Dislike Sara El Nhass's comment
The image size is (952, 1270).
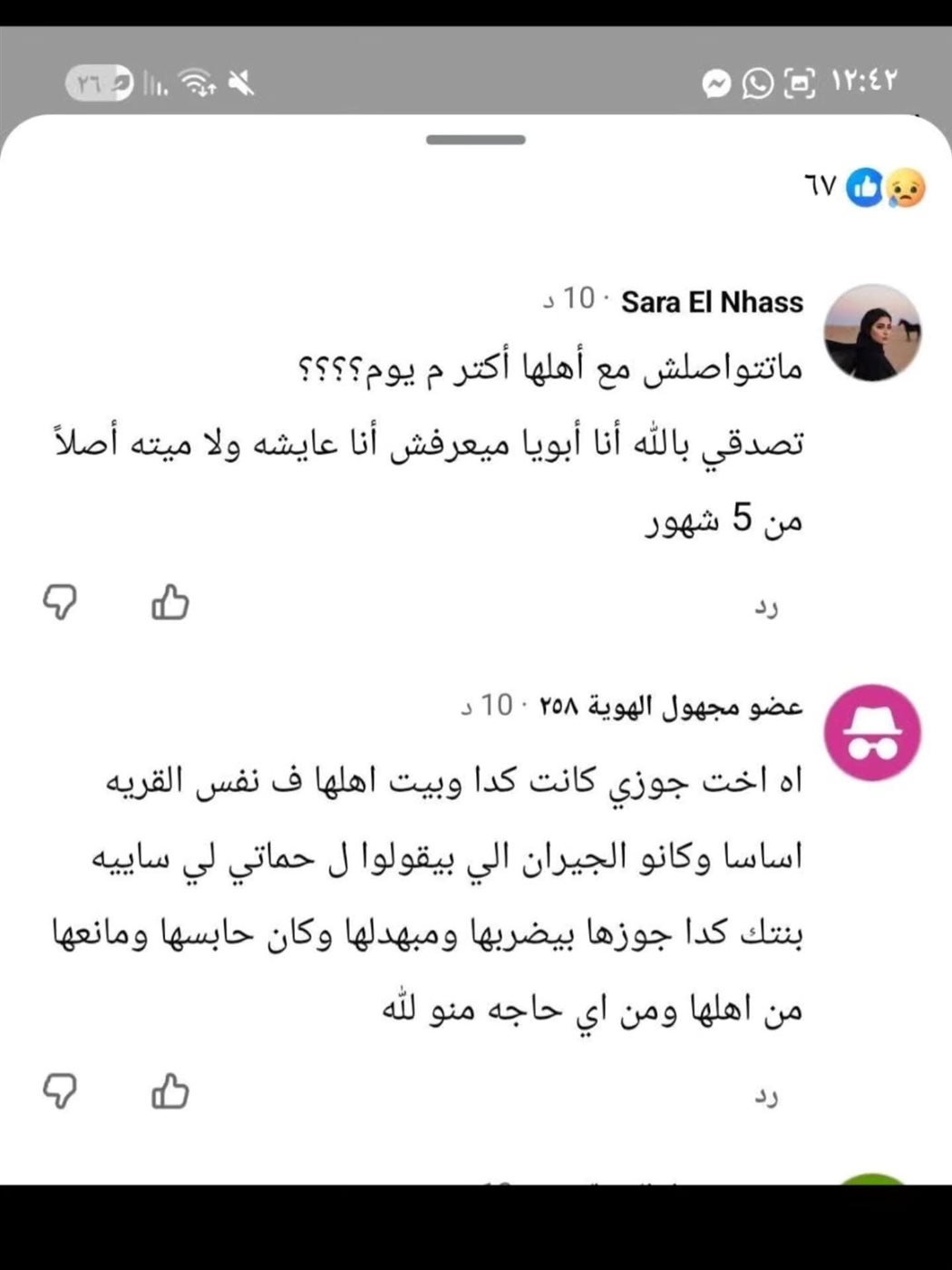tap(60, 601)
